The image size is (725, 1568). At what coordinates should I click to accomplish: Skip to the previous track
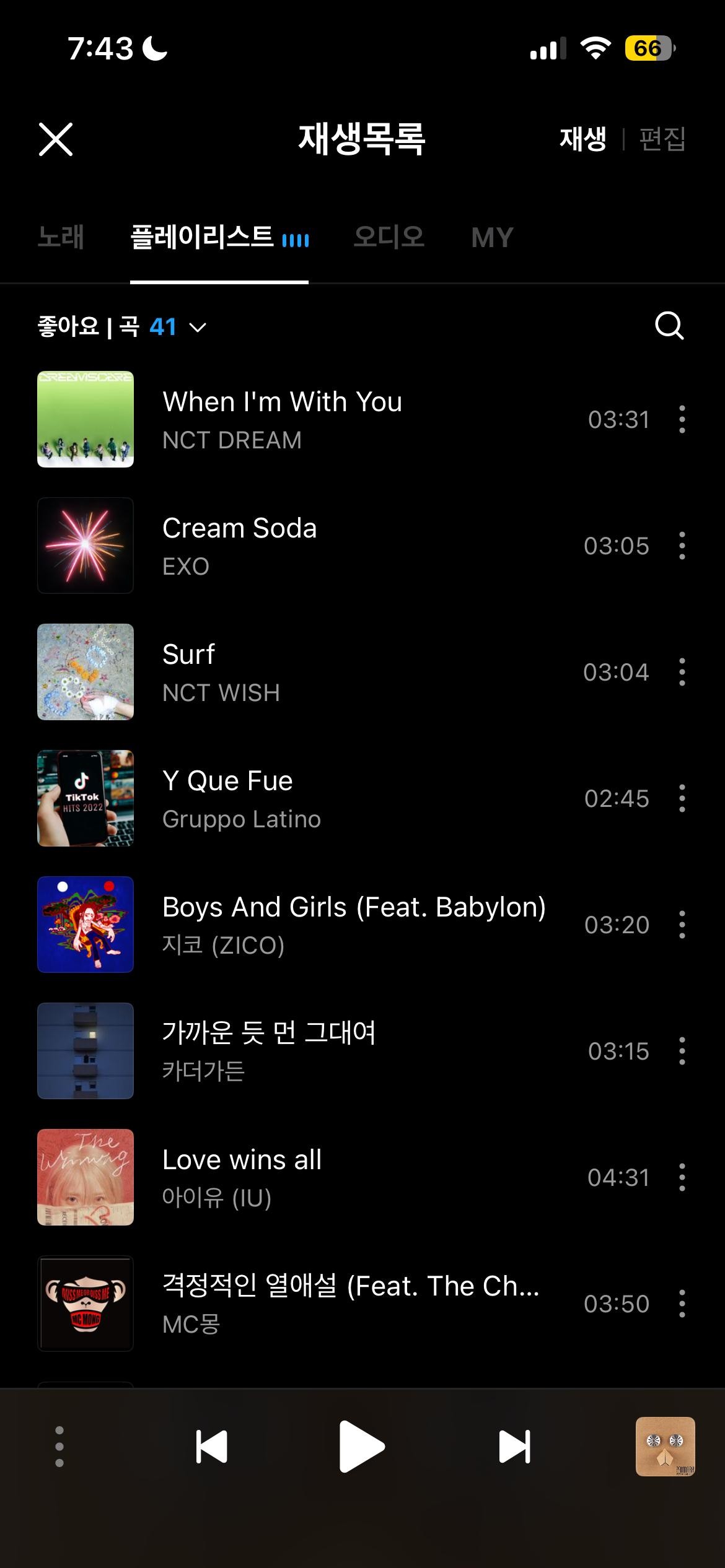(211, 1447)
